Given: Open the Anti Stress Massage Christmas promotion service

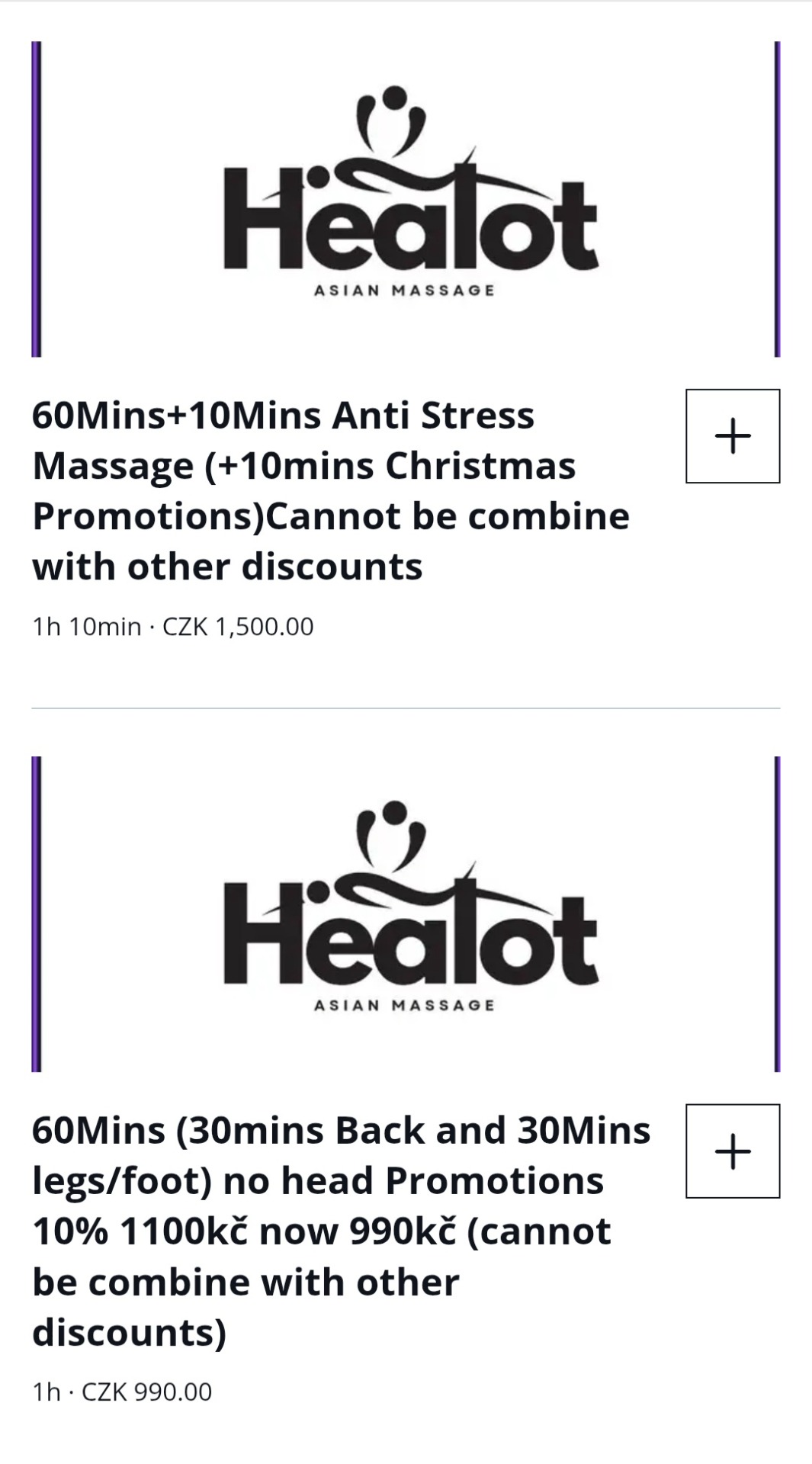Looking at the screenshot, I should 331,490.
